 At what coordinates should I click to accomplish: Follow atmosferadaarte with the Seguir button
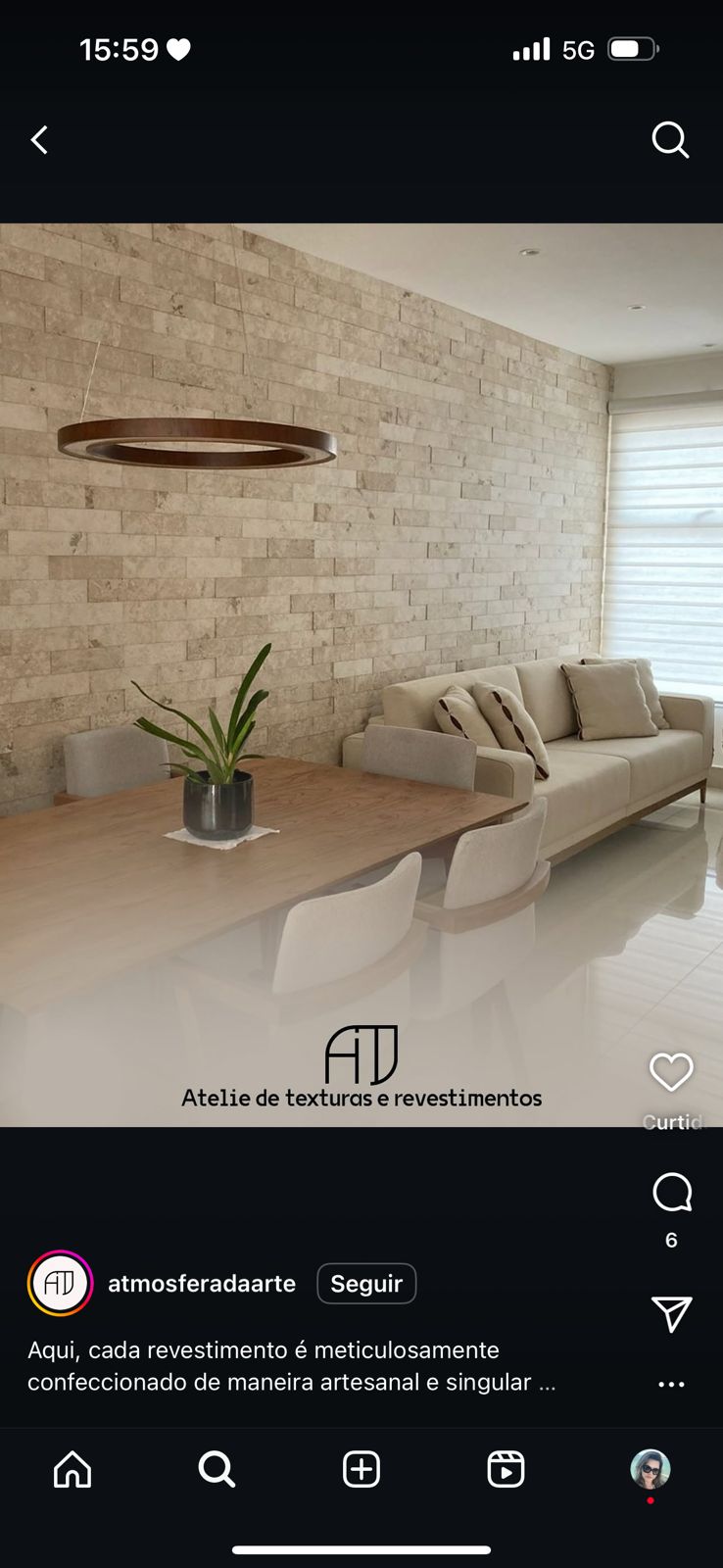366,1284
